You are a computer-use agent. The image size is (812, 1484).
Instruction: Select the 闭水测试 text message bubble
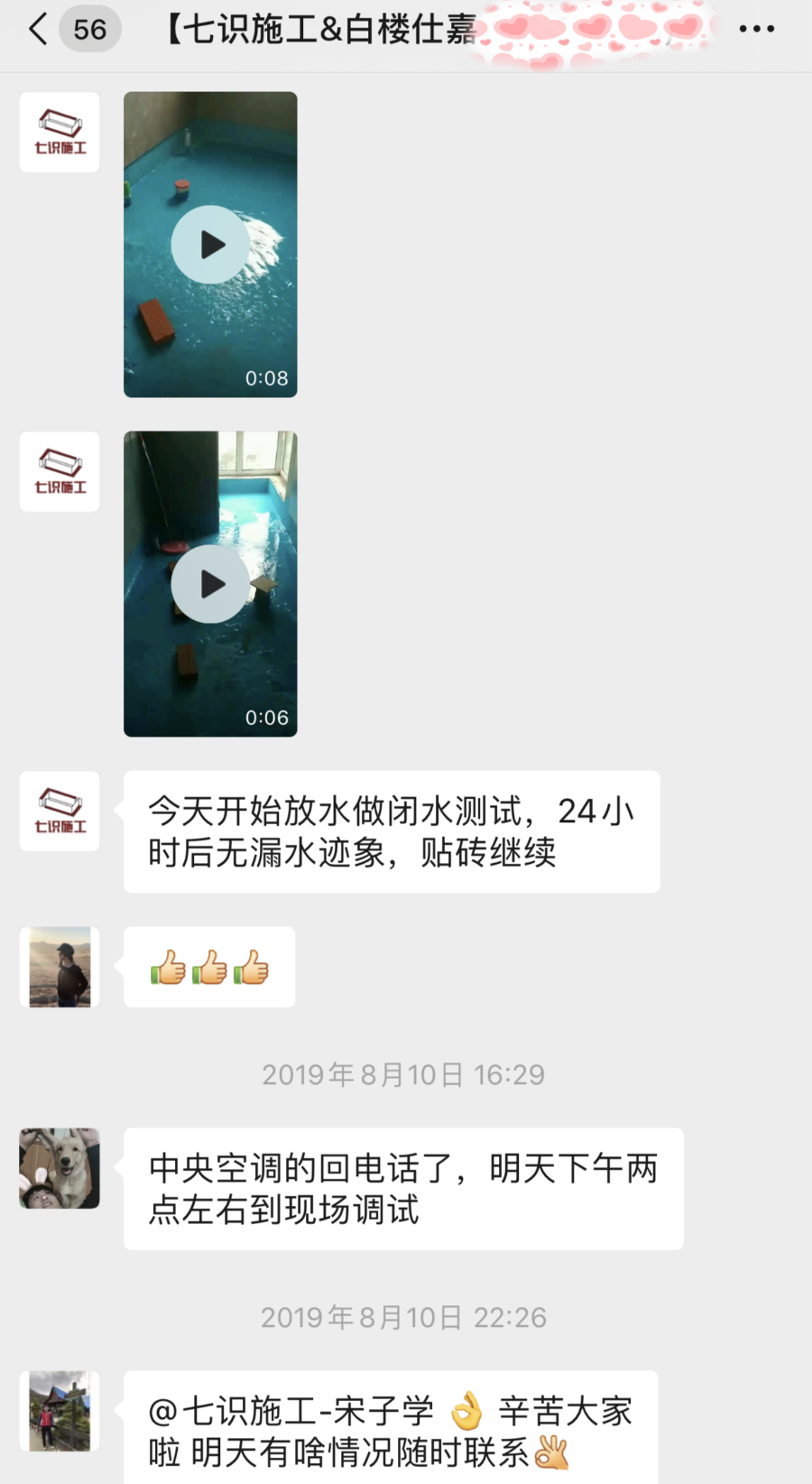click(x=391, y=831)
